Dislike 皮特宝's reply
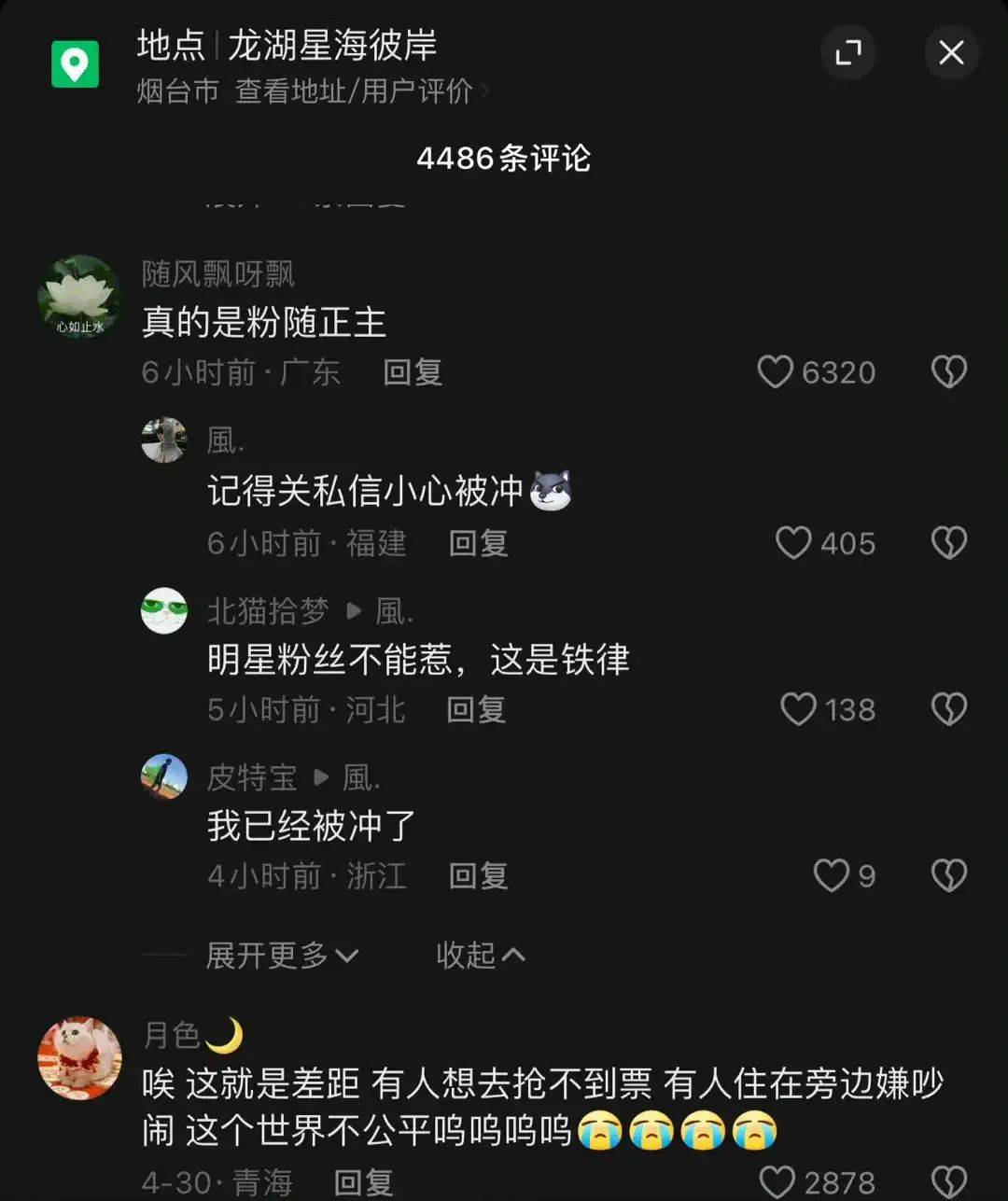 pos(948,875)
